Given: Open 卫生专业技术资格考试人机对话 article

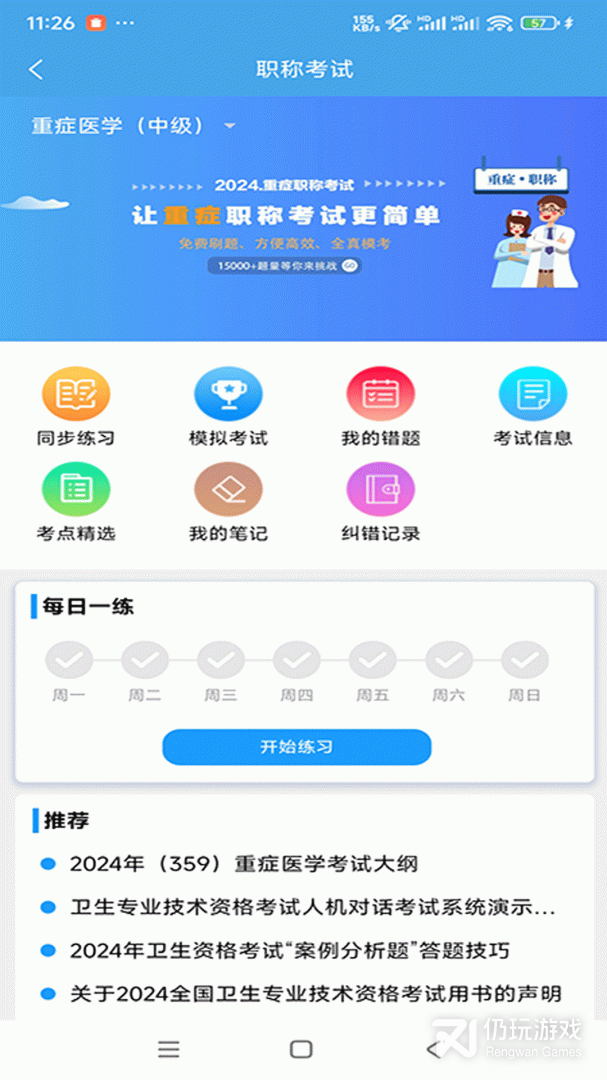Looking at the screenshot, I should point(312,908).
